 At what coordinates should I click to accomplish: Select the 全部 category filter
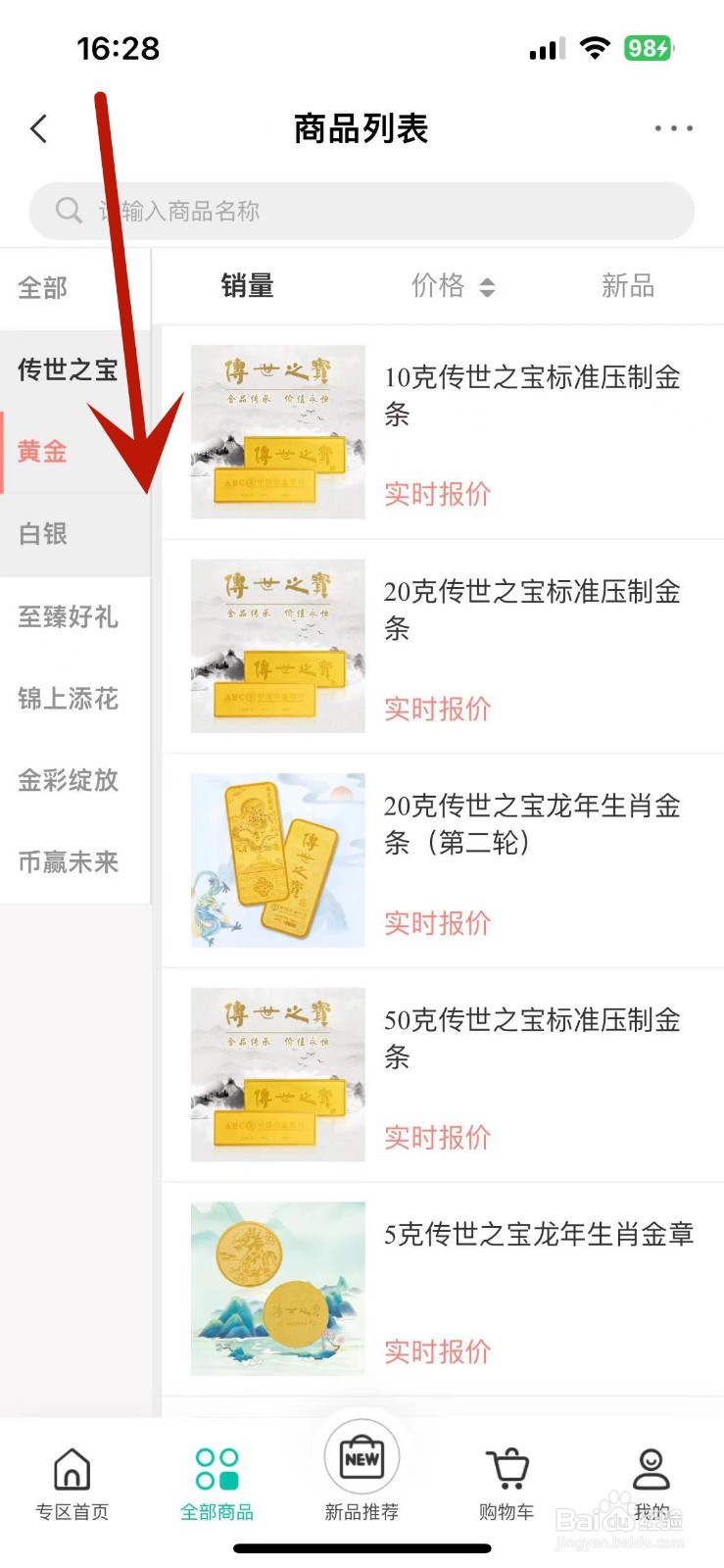tap(42, 287)
